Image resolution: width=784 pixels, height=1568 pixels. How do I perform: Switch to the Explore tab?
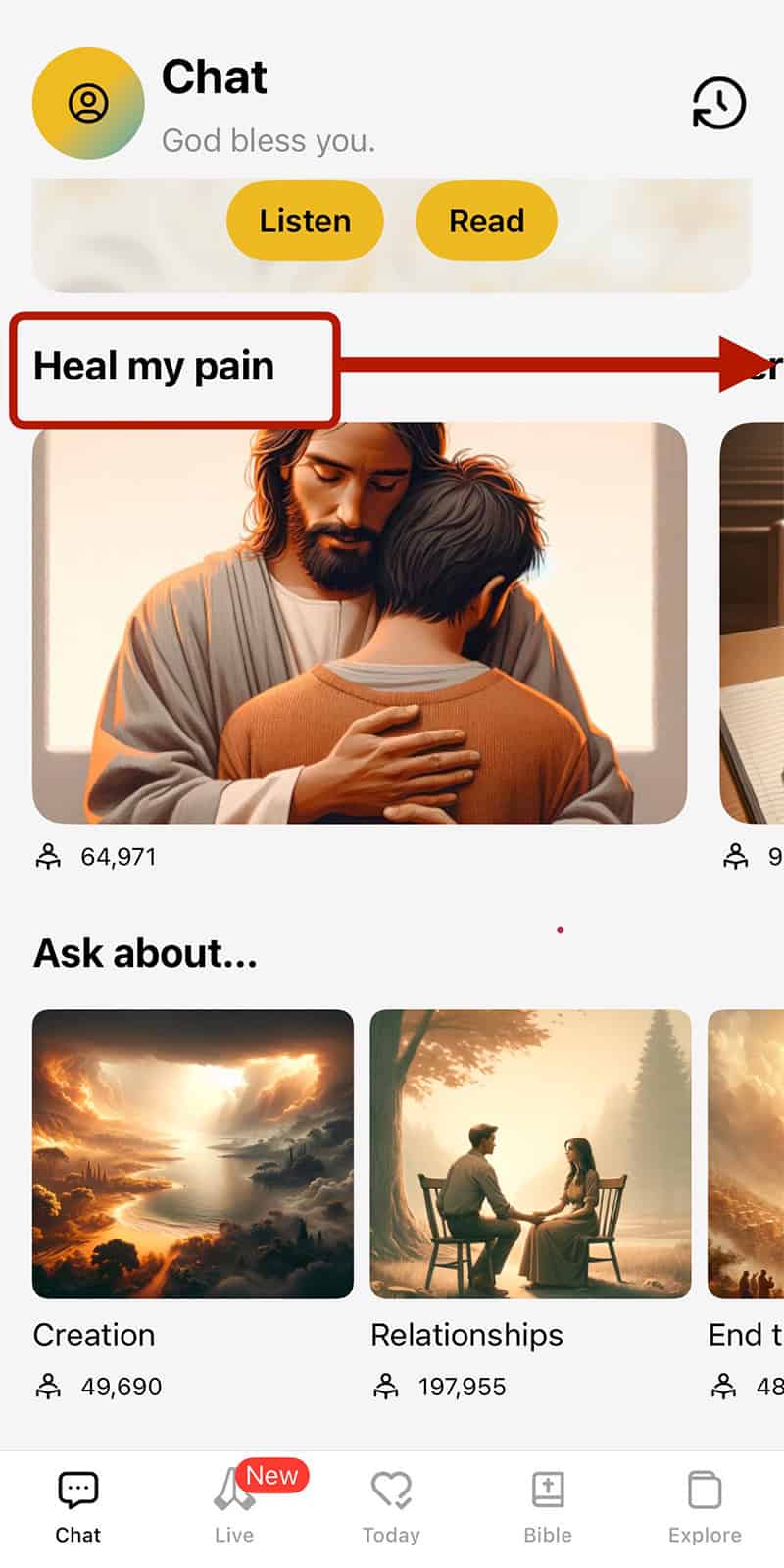(705, 1506)
